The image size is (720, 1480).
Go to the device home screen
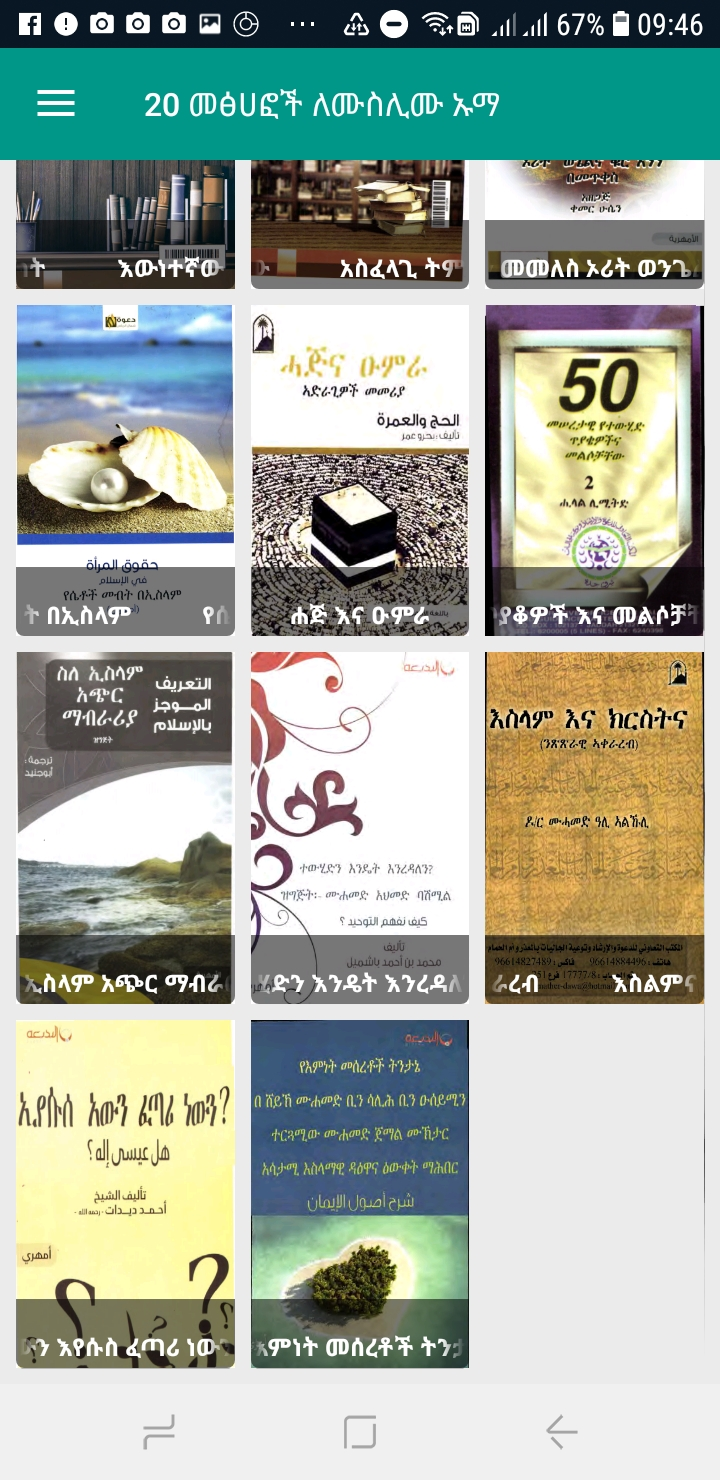pos(360,1432)
